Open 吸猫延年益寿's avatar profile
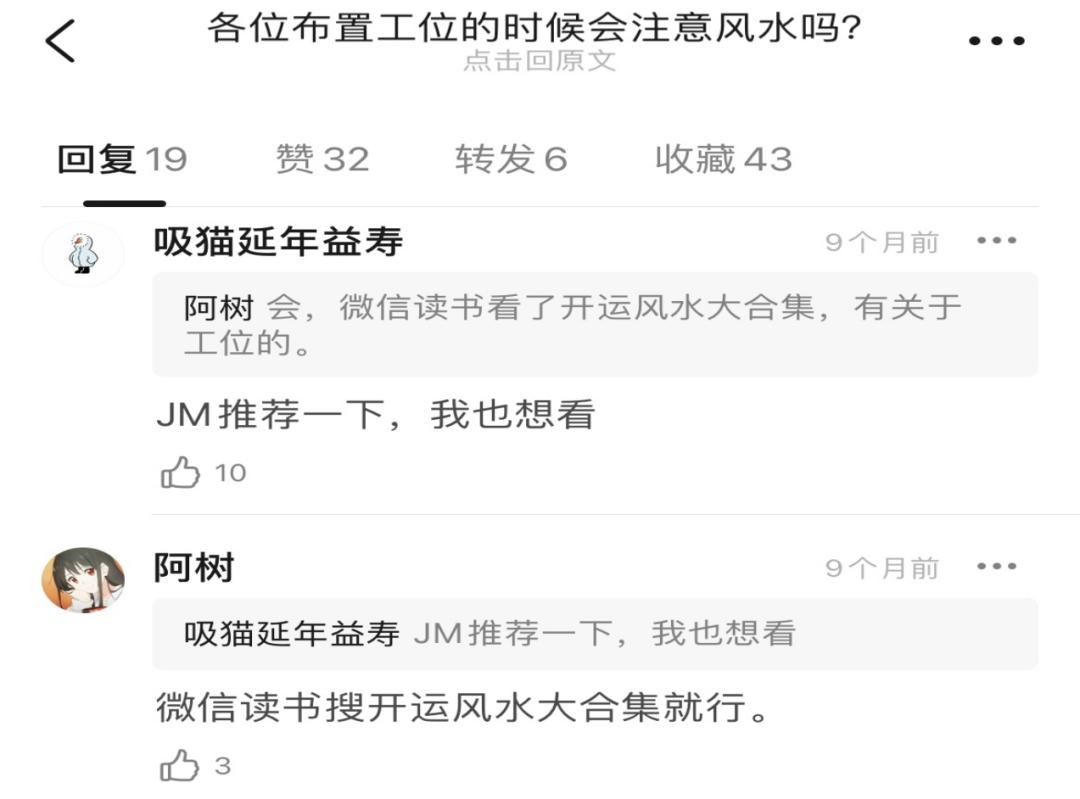 pyautogui.click(x=83, y=254)
